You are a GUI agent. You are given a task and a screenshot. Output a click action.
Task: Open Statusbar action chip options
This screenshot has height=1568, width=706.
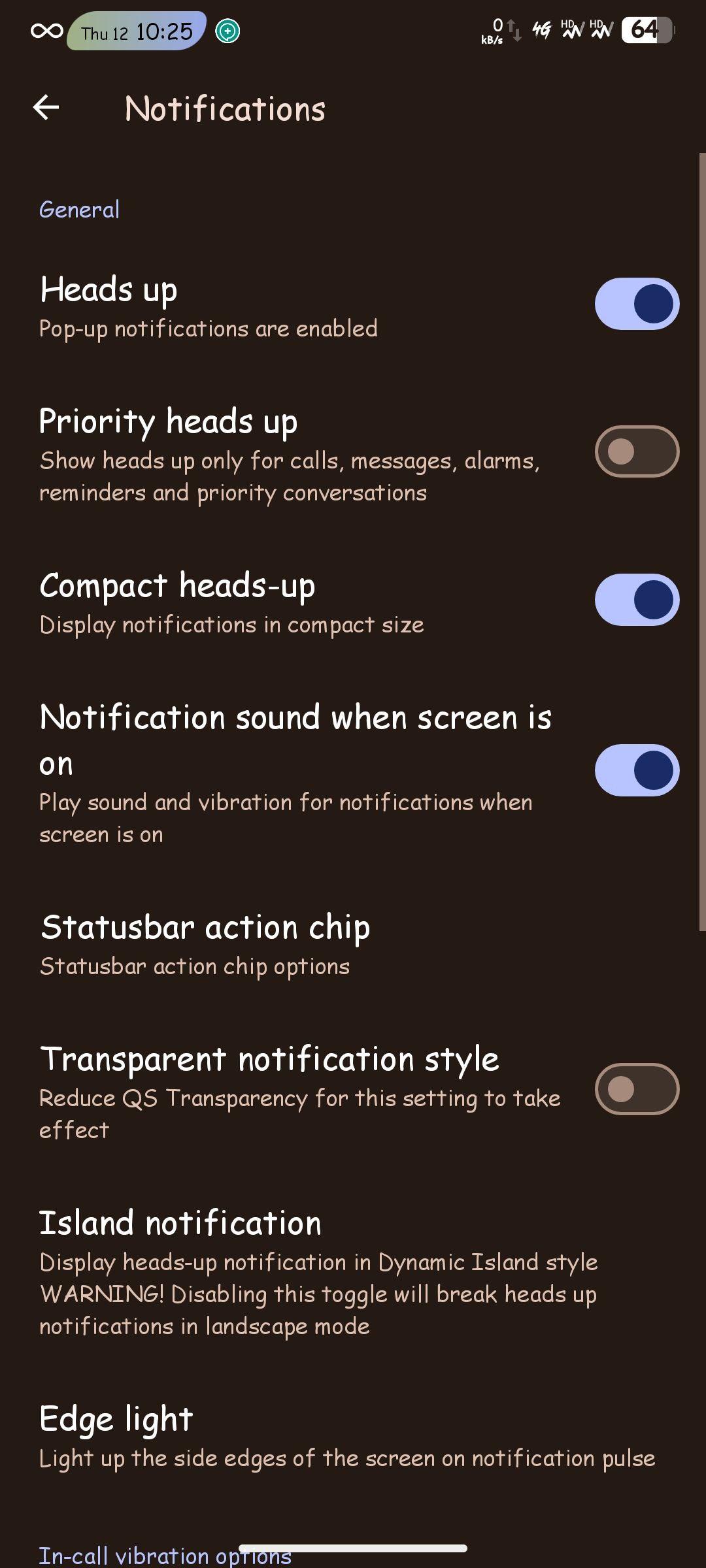(x=353, y=945)
